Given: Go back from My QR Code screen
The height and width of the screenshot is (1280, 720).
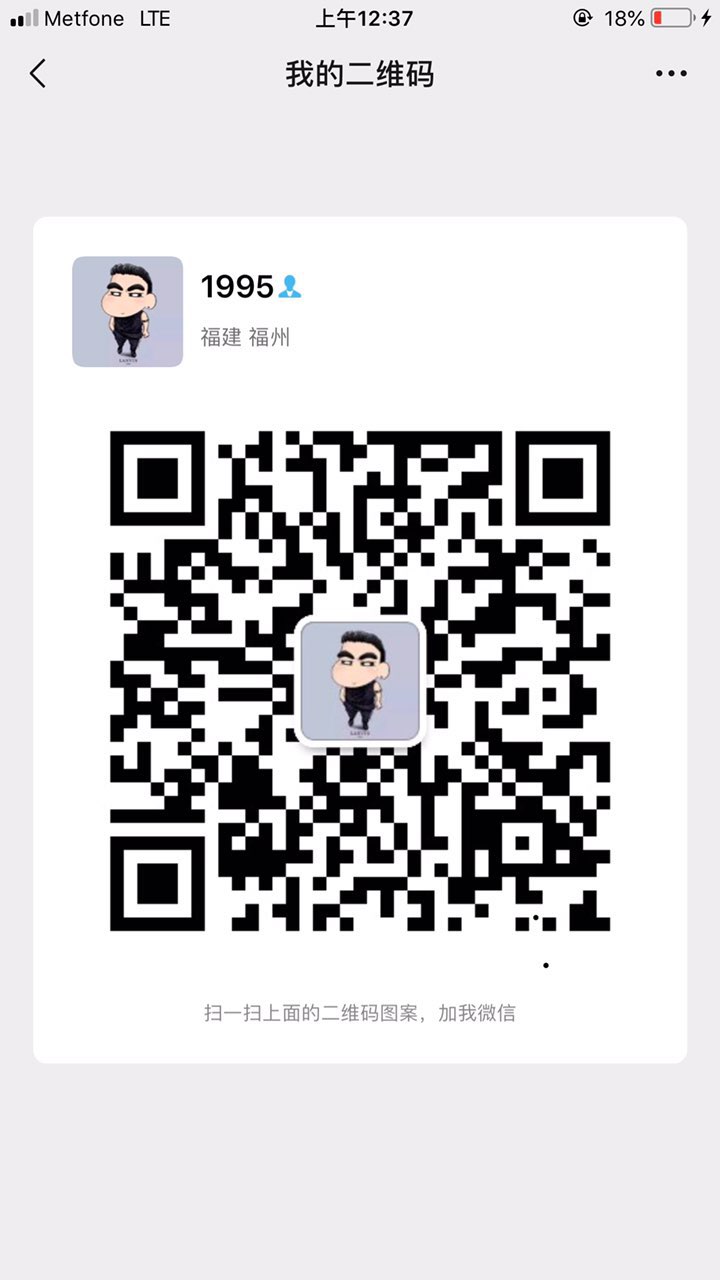Looking at the screenshot, I should point(38,73).
